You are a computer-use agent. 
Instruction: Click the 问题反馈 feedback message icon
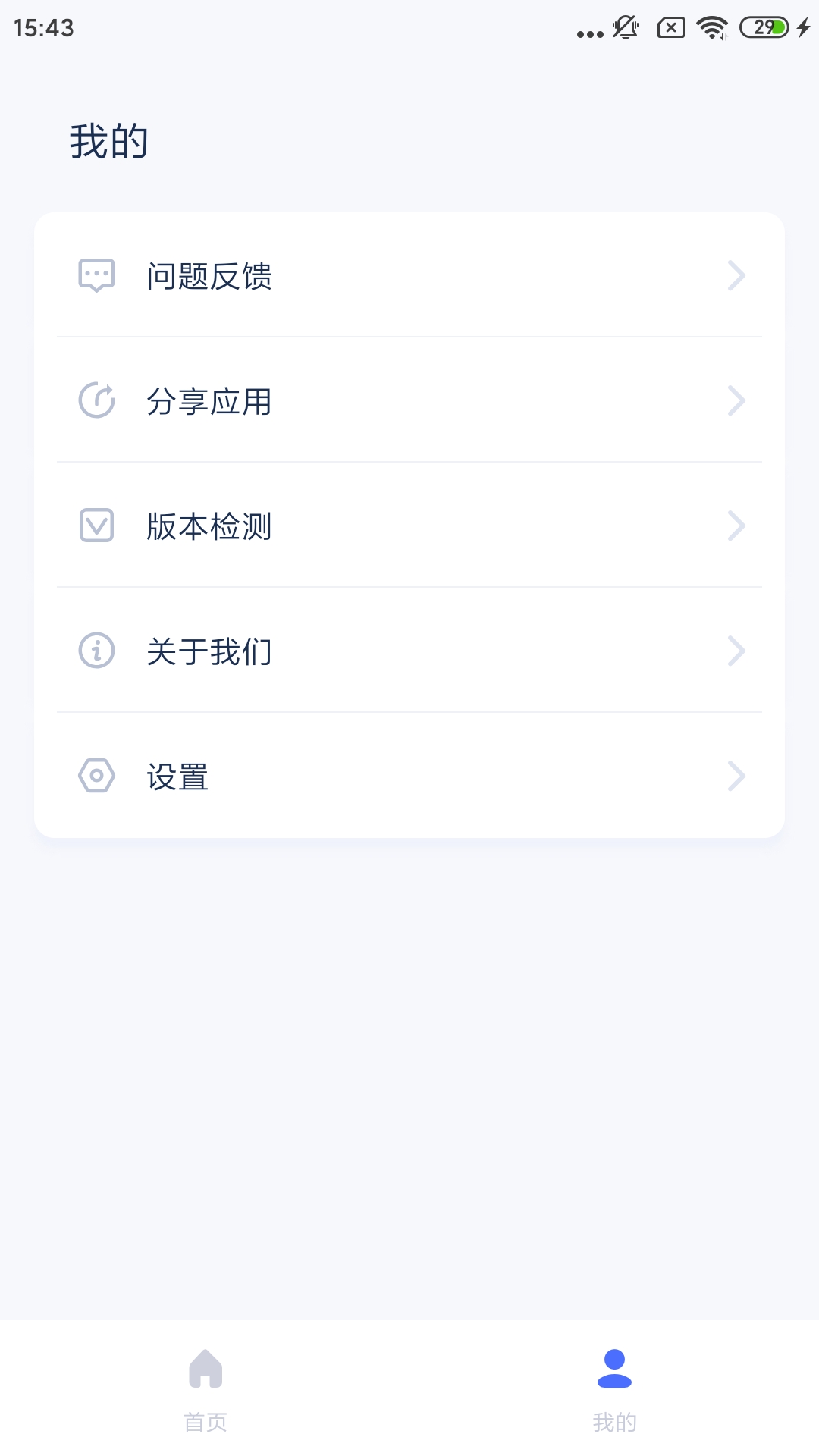[96, 276]
